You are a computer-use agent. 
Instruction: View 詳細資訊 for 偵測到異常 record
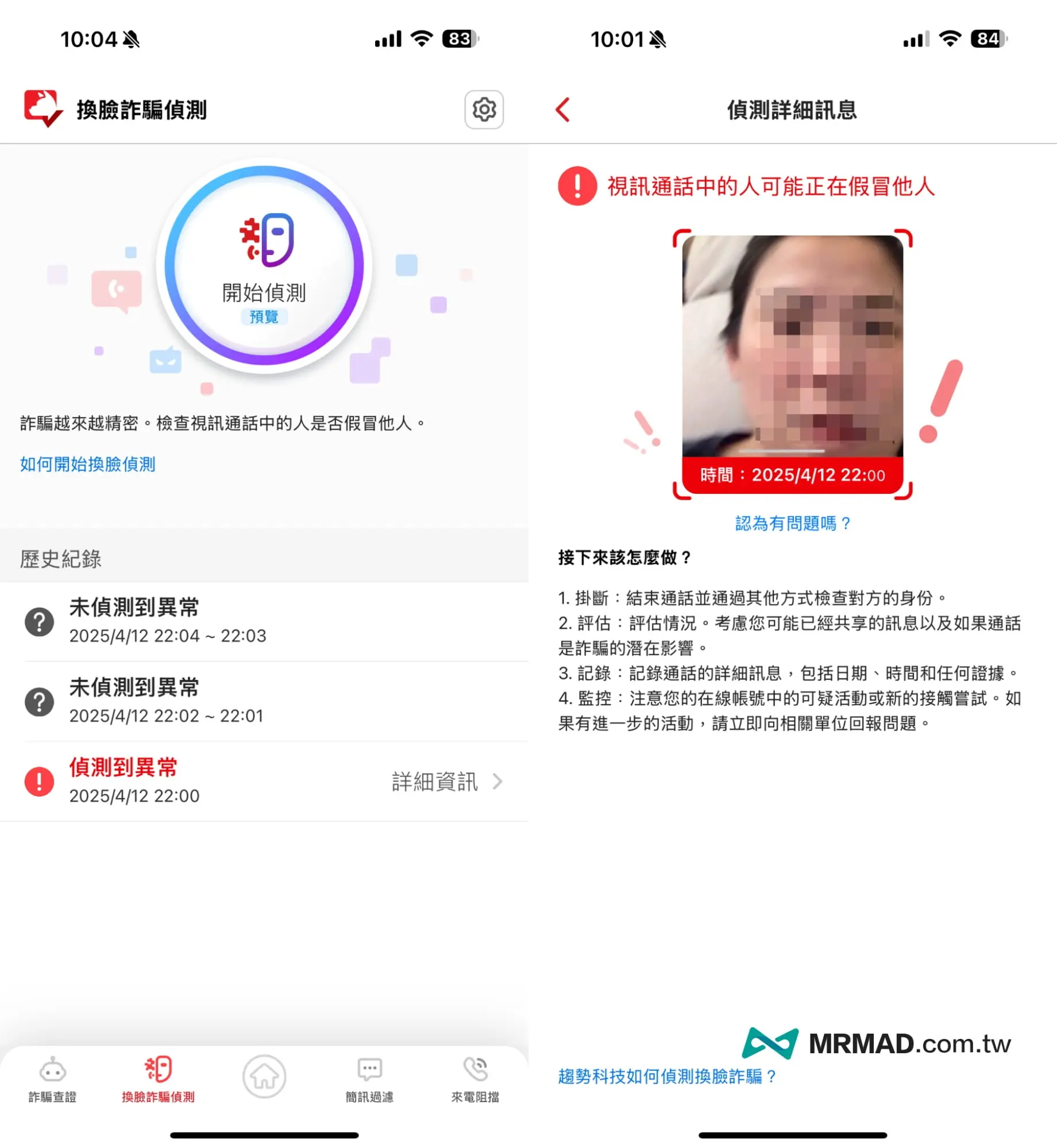[446, 782]
